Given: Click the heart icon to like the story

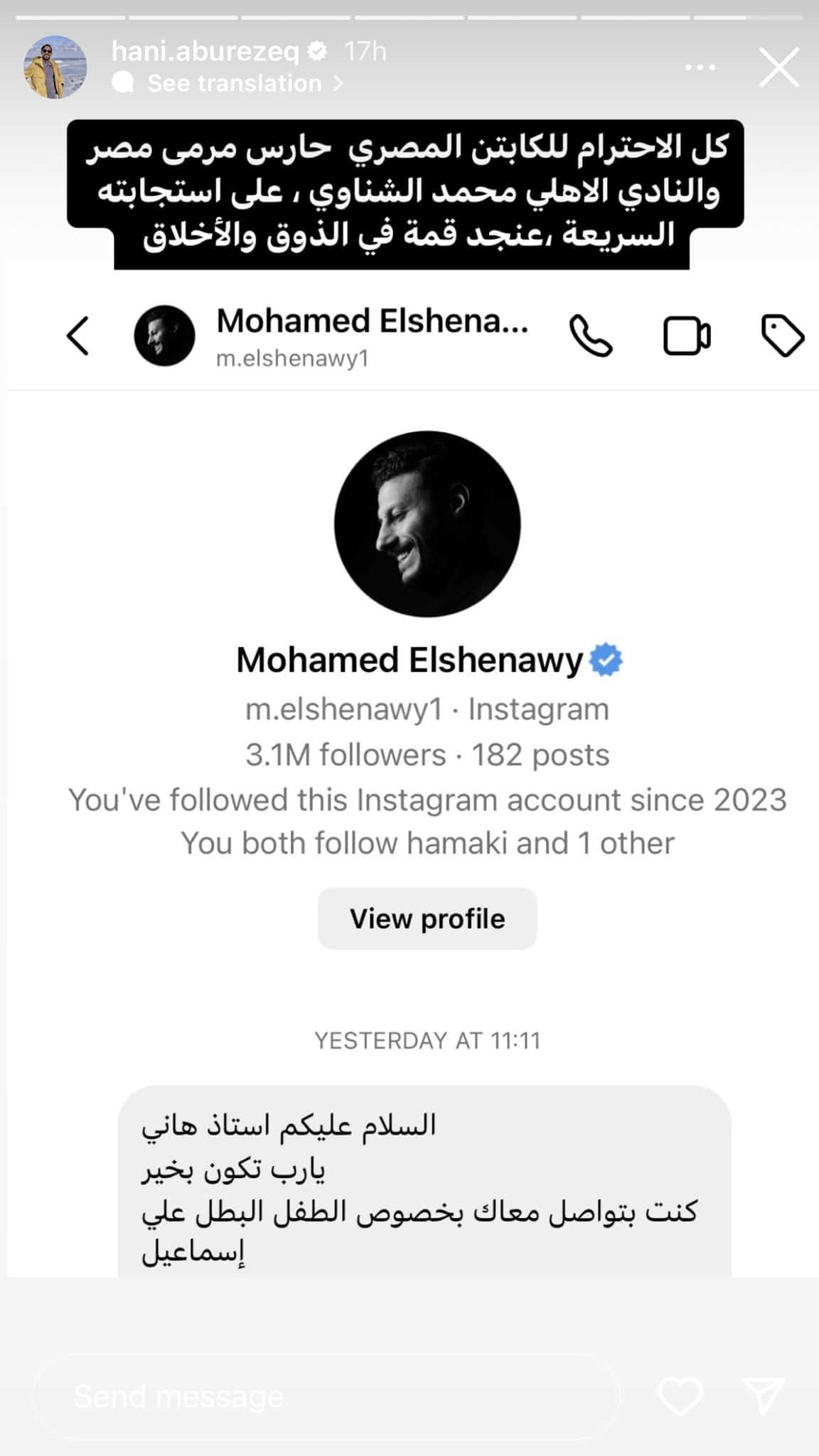Looking at the screenshot, I should coord(680,1395).
